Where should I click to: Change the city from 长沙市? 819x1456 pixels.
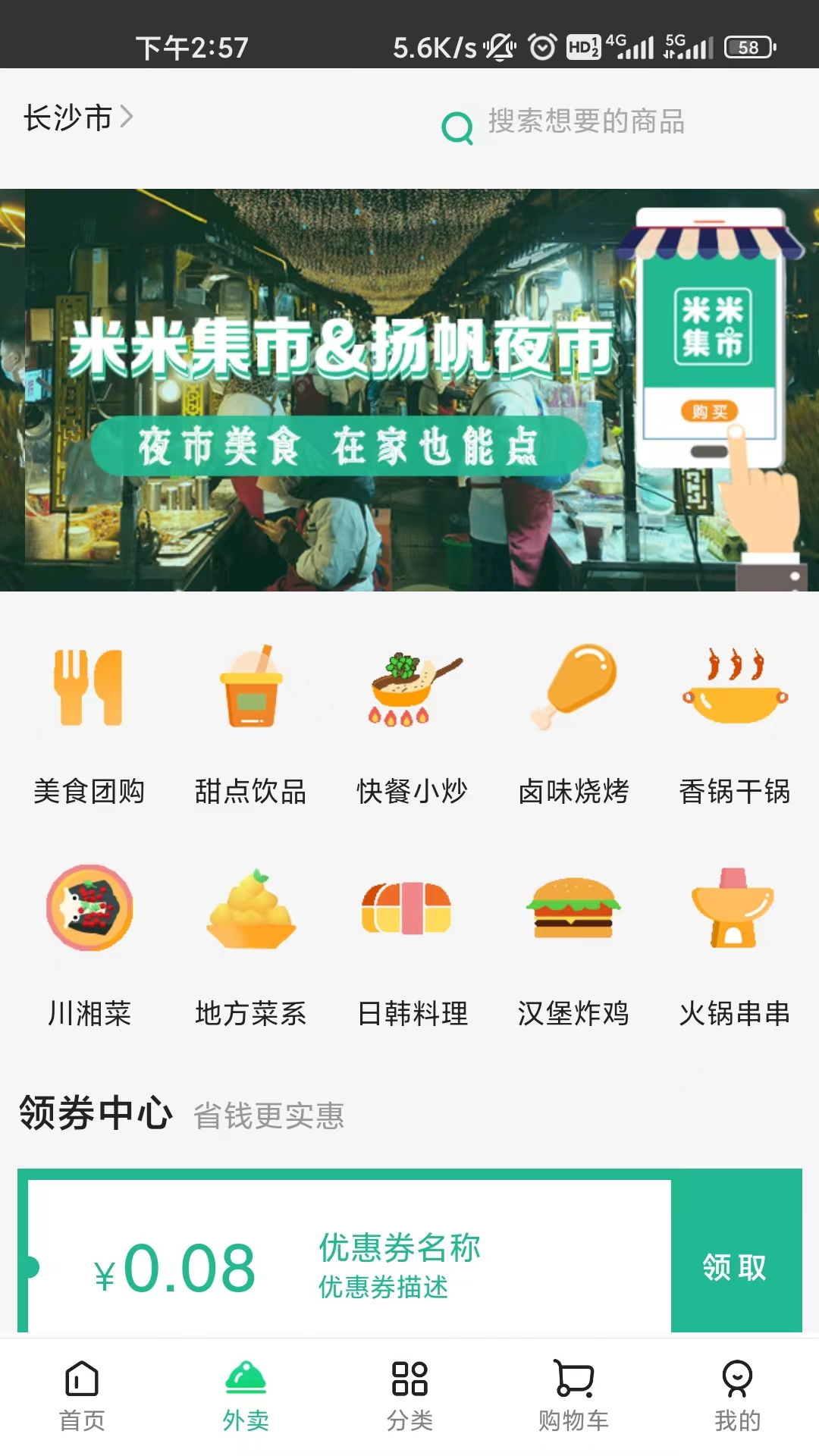click(x=77, y=118)
